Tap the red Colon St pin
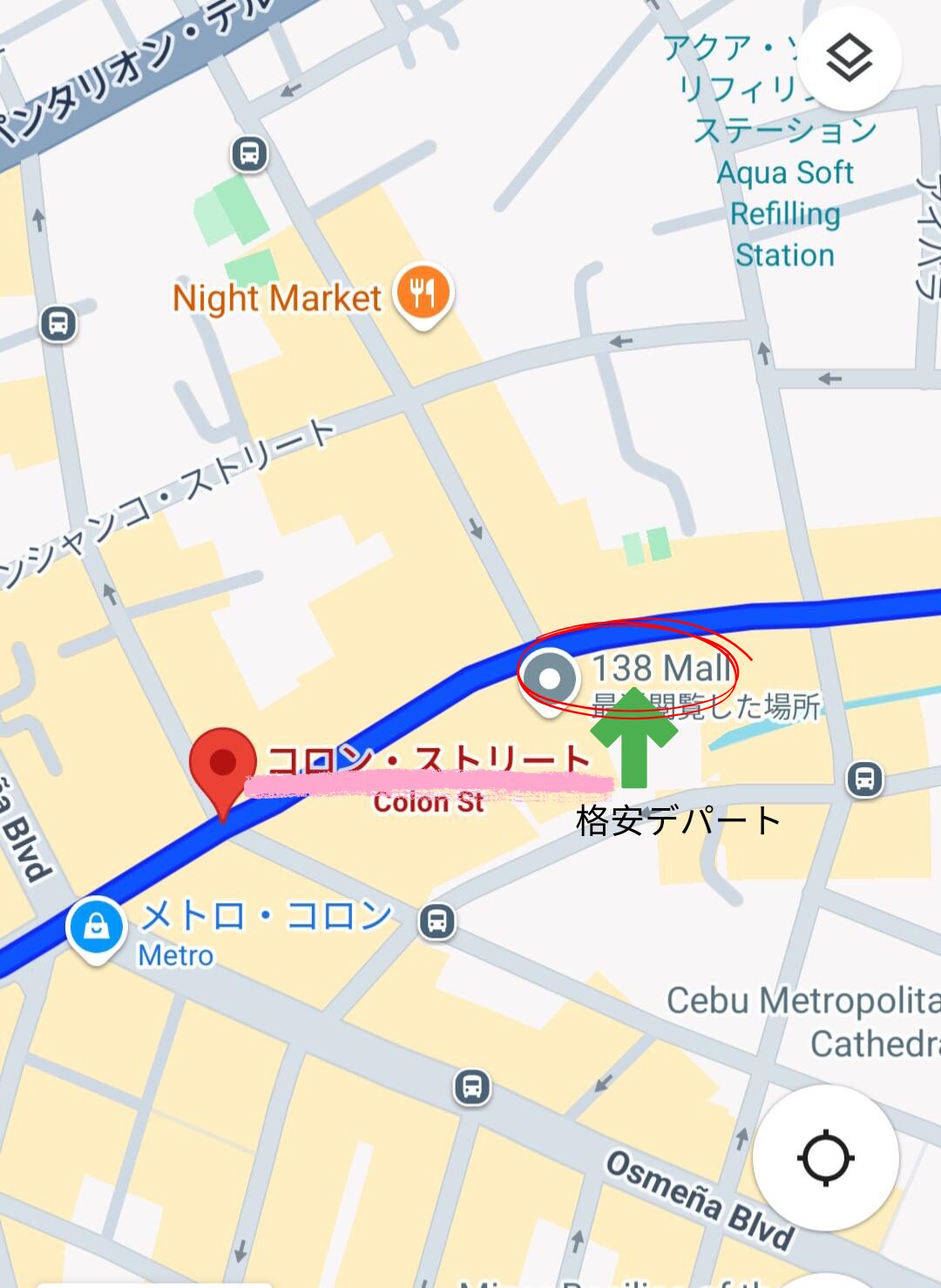This screenshot has height=1288, width=941. coord(223,765)
